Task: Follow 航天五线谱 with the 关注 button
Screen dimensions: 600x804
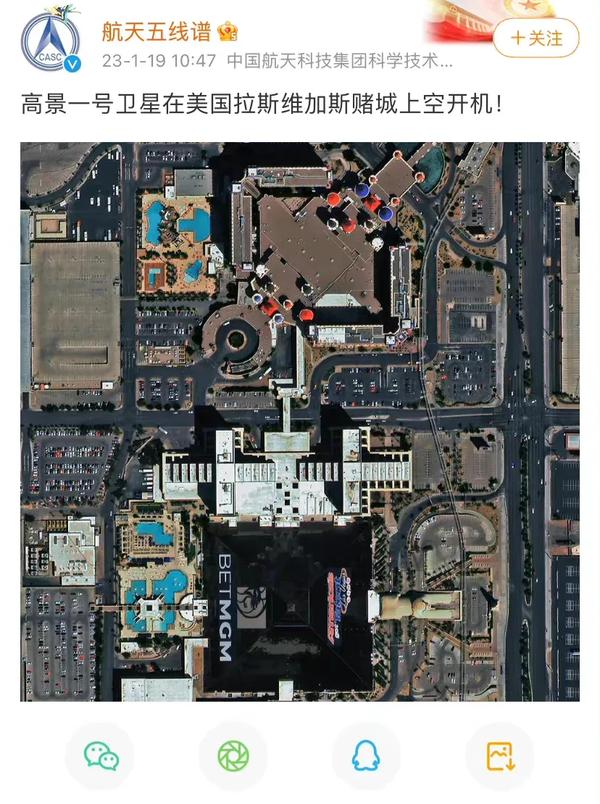Action: coord(535,39)
